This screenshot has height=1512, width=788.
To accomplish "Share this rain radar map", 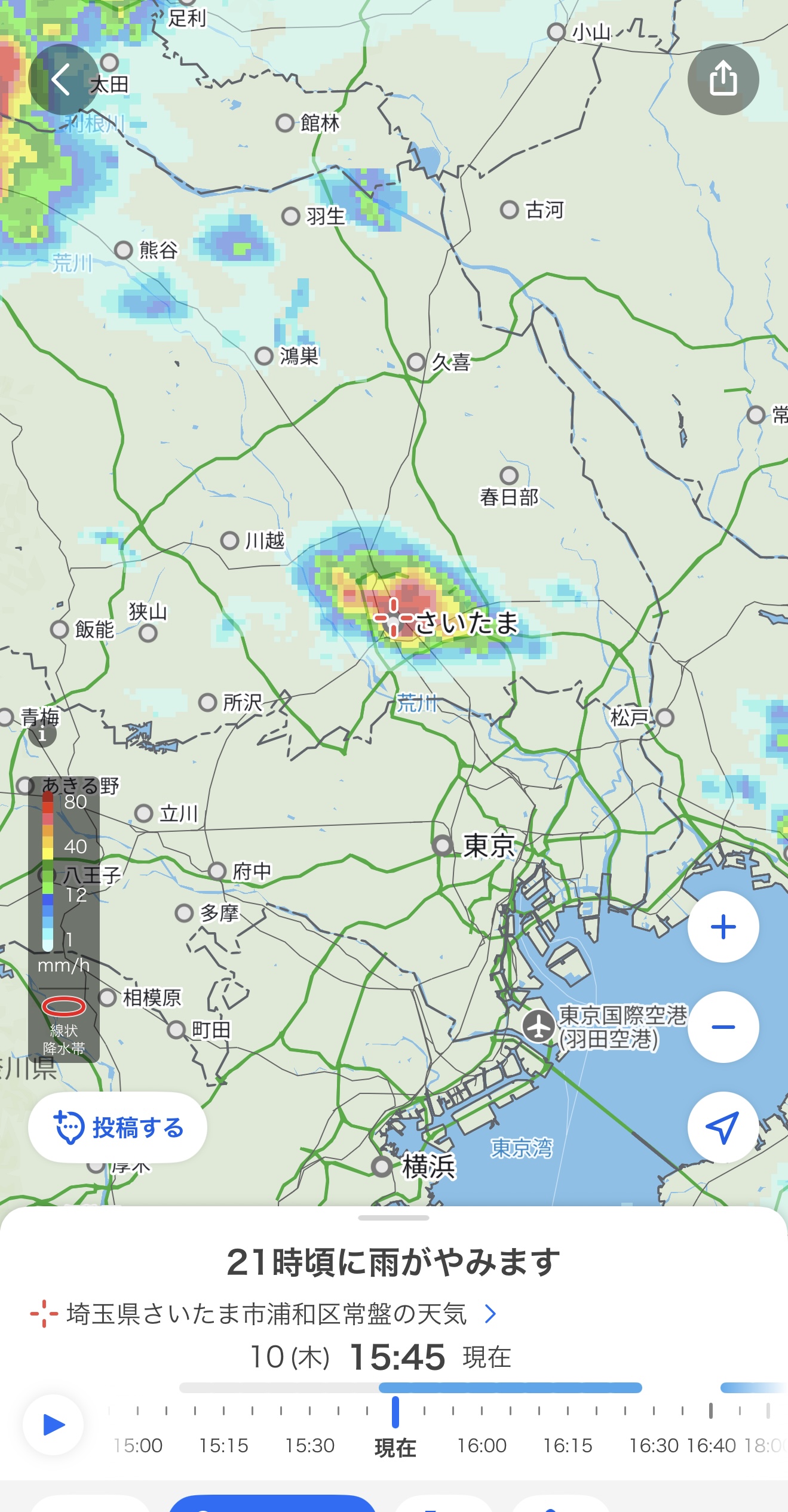I will coord(723,79).
